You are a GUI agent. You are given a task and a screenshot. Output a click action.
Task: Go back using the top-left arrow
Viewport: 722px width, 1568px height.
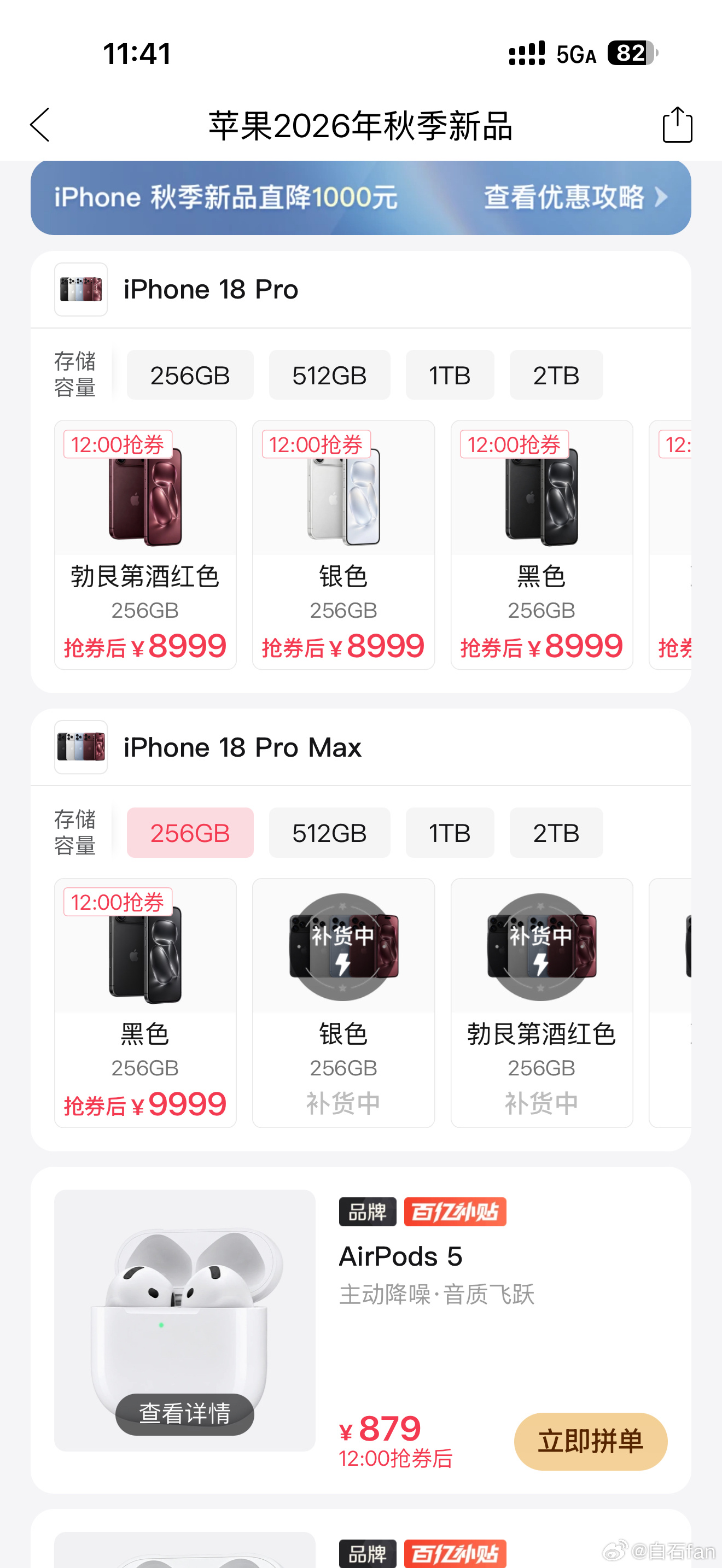coord(39,125)
